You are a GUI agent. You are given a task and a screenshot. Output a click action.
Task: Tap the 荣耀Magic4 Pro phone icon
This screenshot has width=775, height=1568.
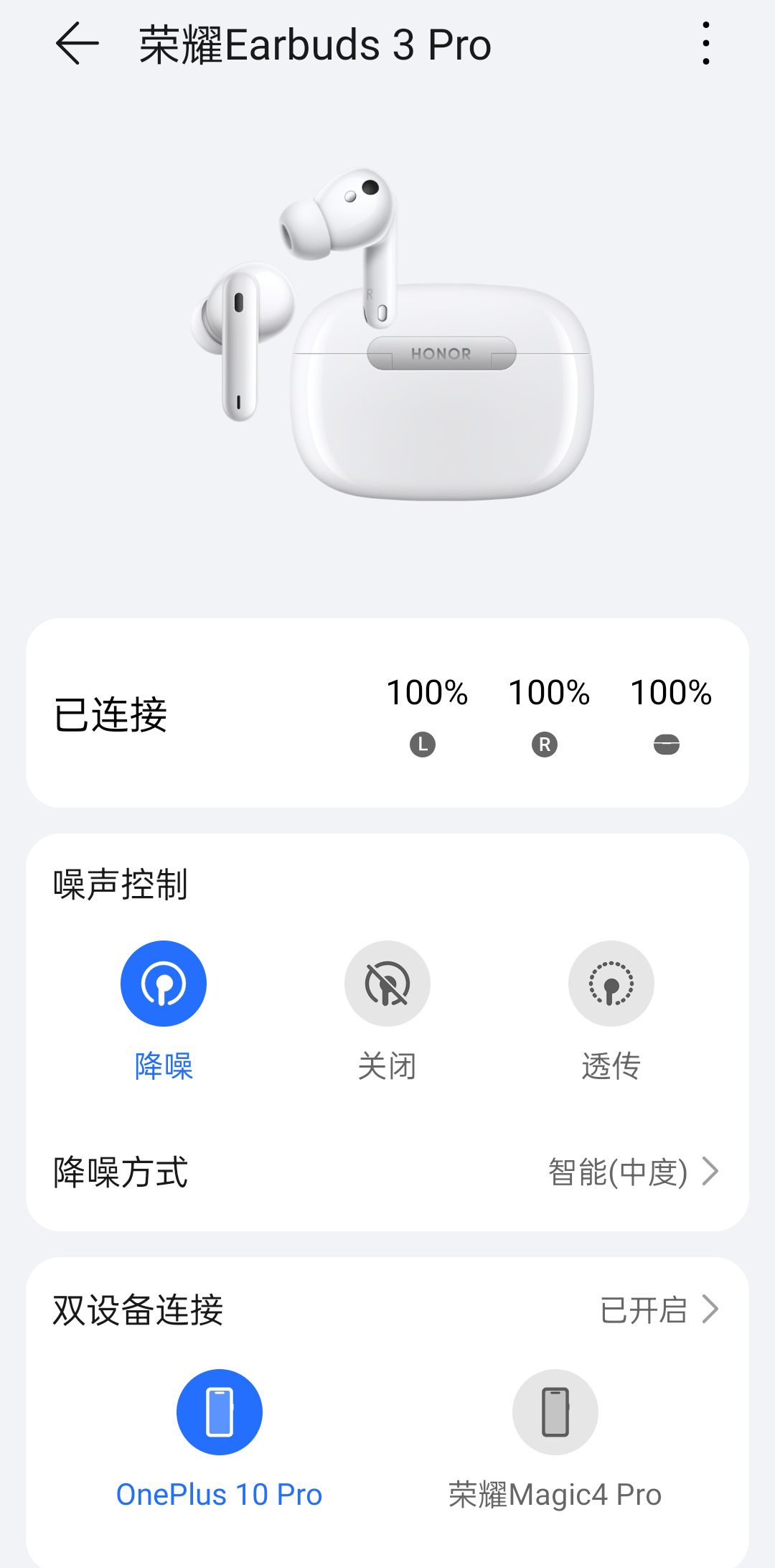tap(555, 1410)
